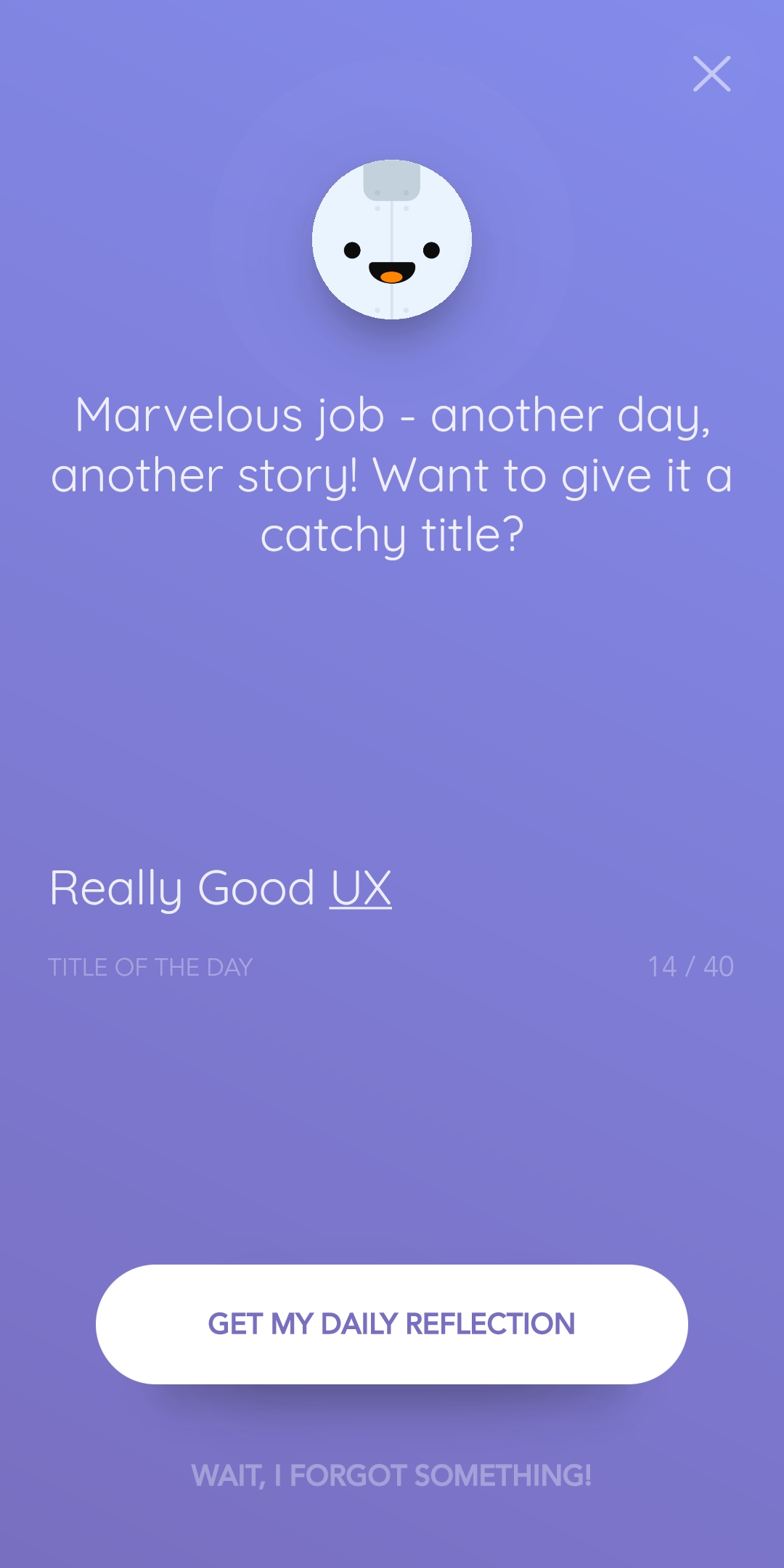Select 'Wait, I forgot something!'
Viewport: 784px width, 1568px height.
pyautogui.click(x=392, y=1475)
